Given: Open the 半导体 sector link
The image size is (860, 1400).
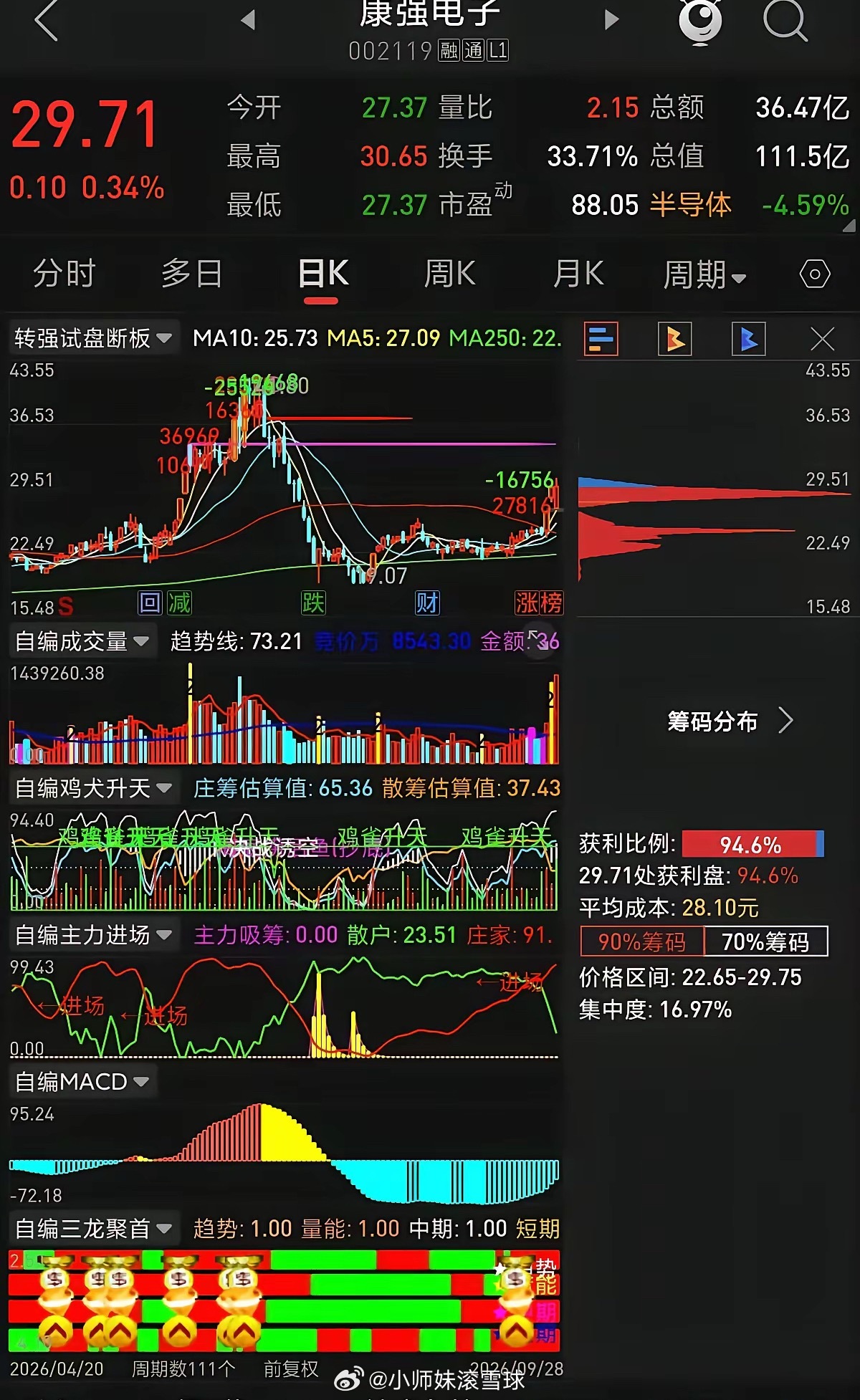Looking at the screenshot, I should [690, 206].
